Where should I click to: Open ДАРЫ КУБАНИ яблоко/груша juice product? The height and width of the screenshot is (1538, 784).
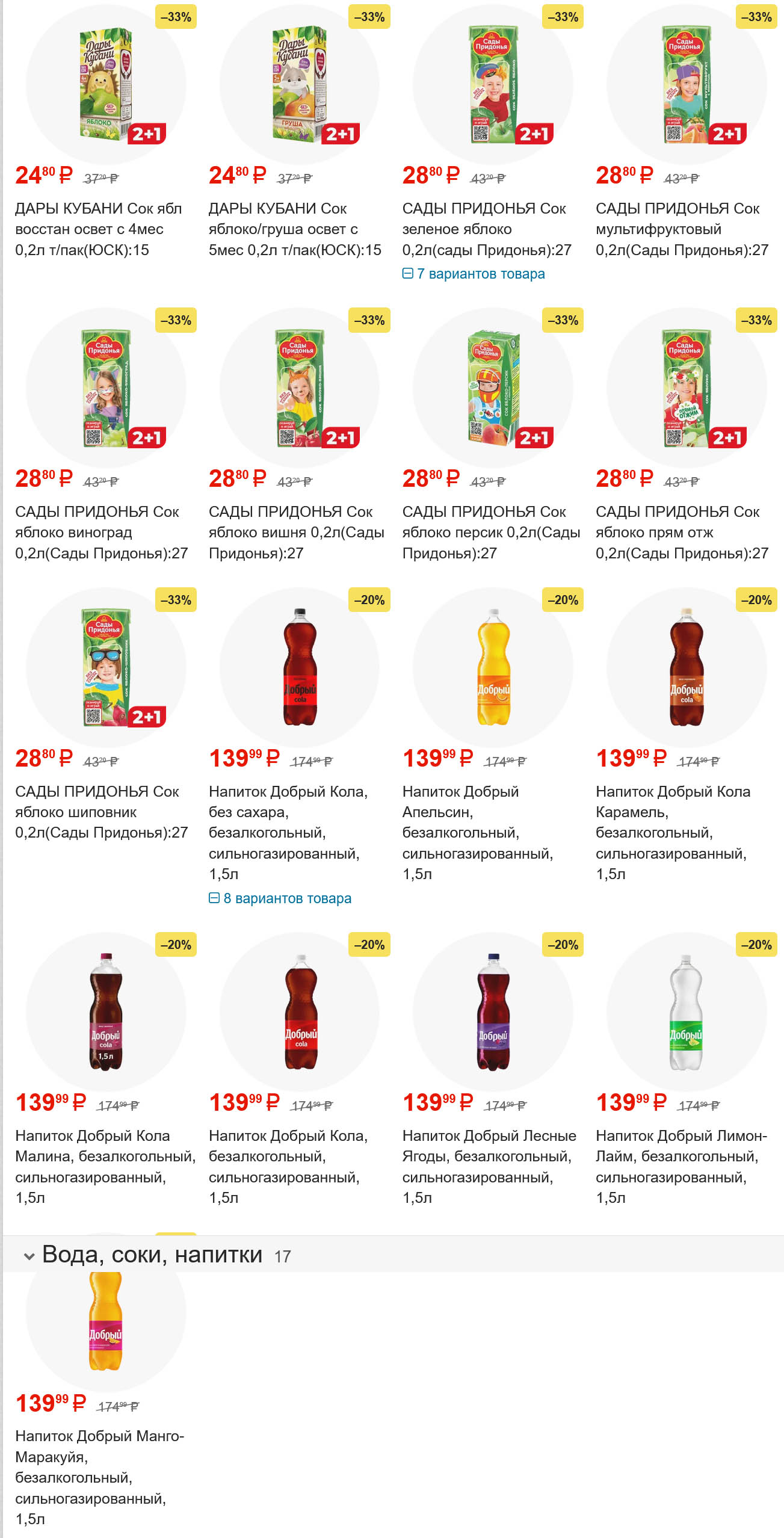(x=294, y=229)
